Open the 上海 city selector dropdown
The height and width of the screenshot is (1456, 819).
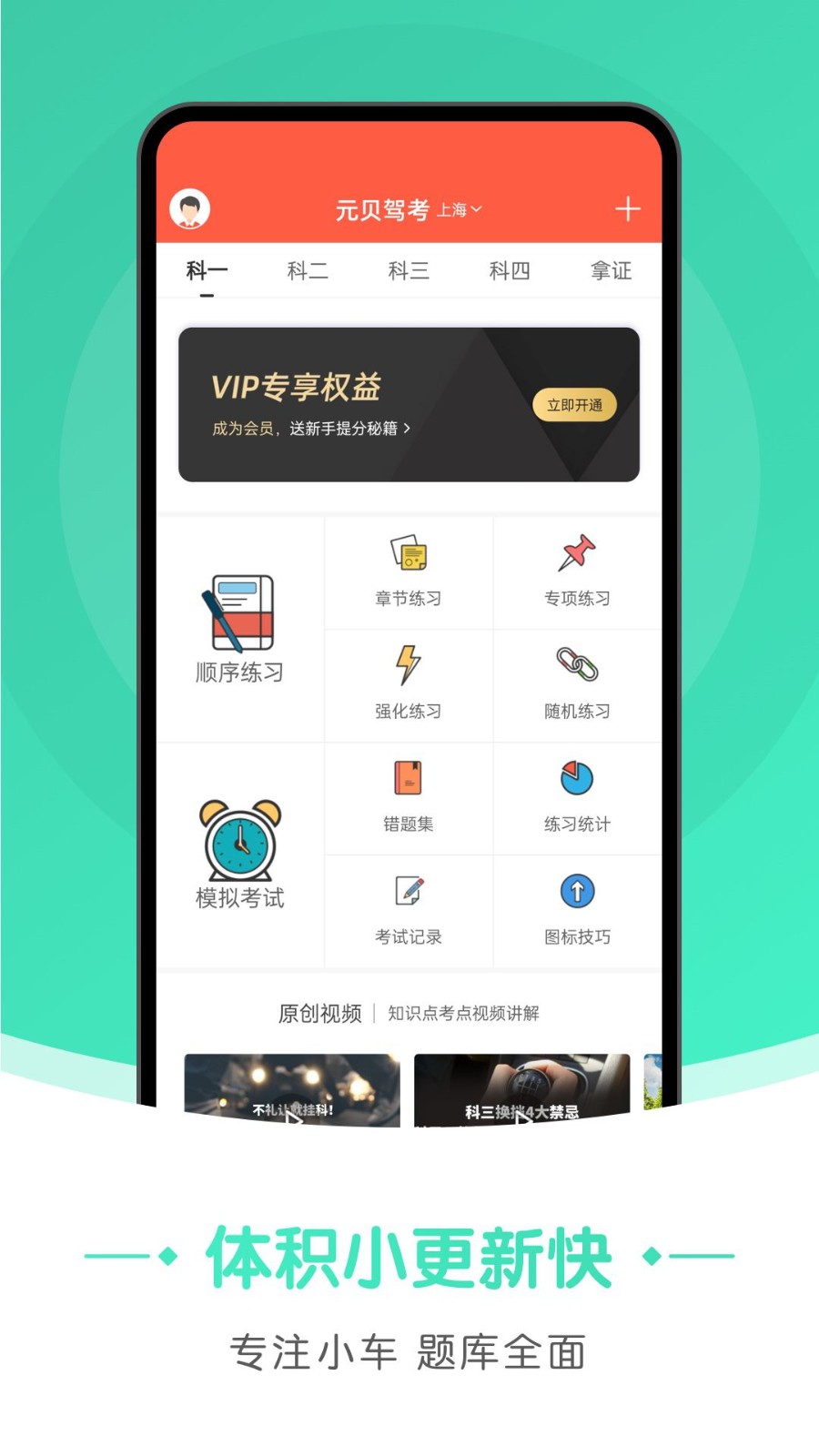[462, 210]
